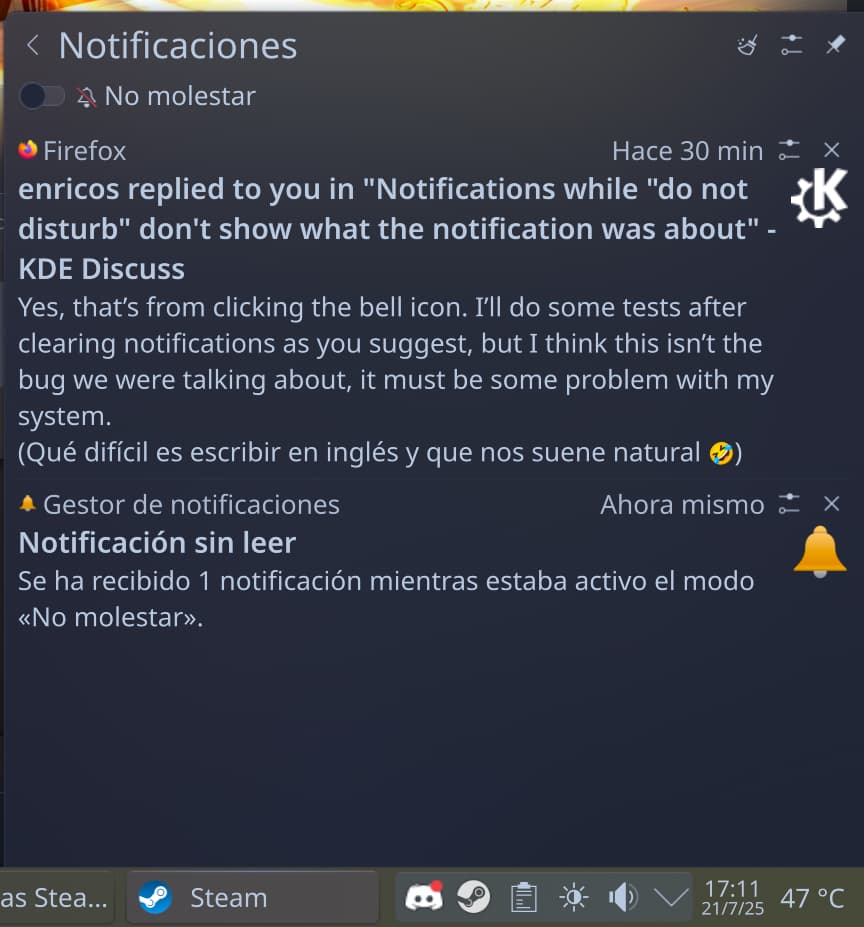Switch to the Steam window in the taskbar
Image resolution: width=864 pixels, height=927 pixels.
pos(252,897)
